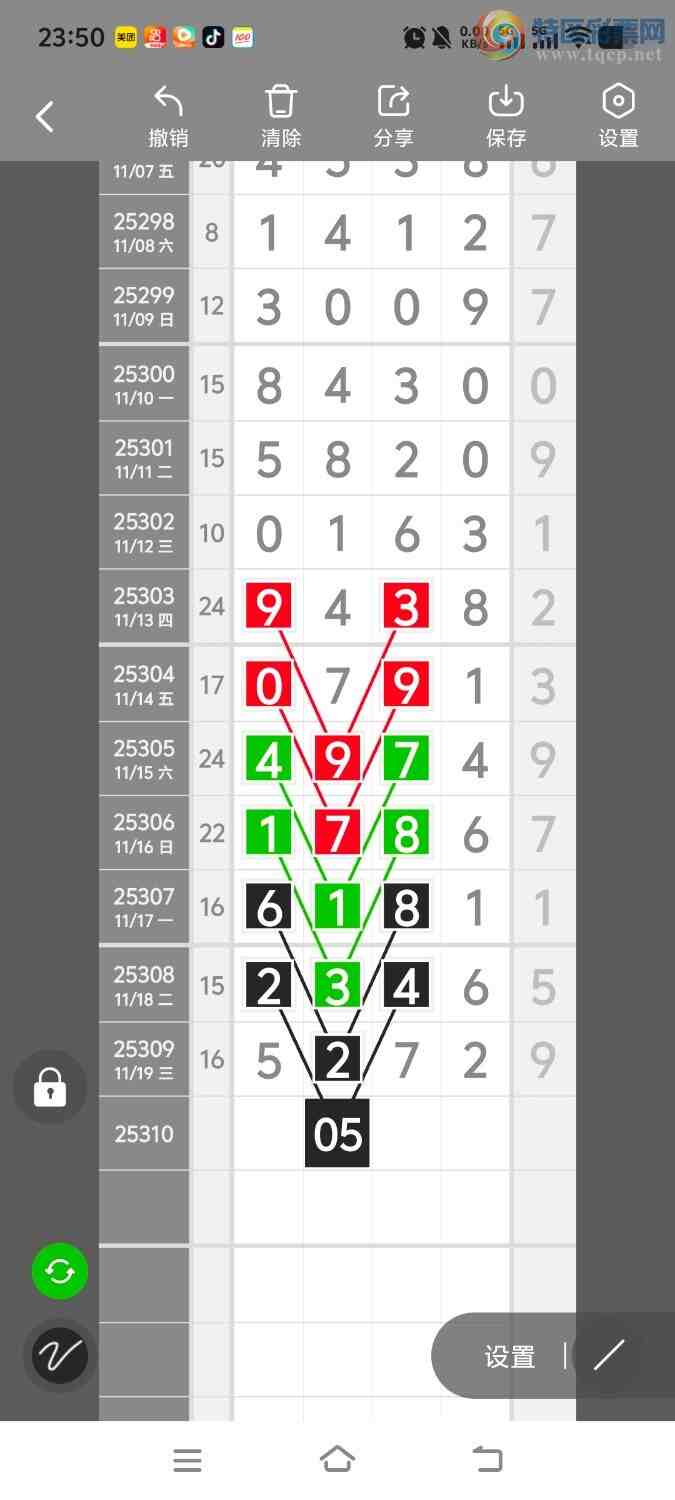The height and width of the screenshot is (1500, 675).
Task: Undo the last drawing action (撤销)
Action: click(168, 117)
